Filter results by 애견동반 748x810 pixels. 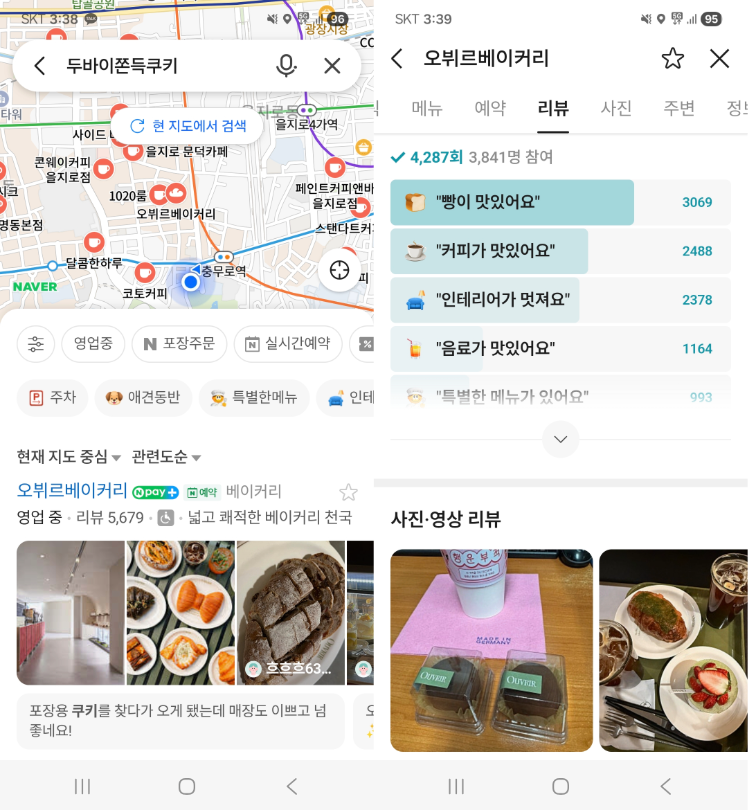(143, 397)
